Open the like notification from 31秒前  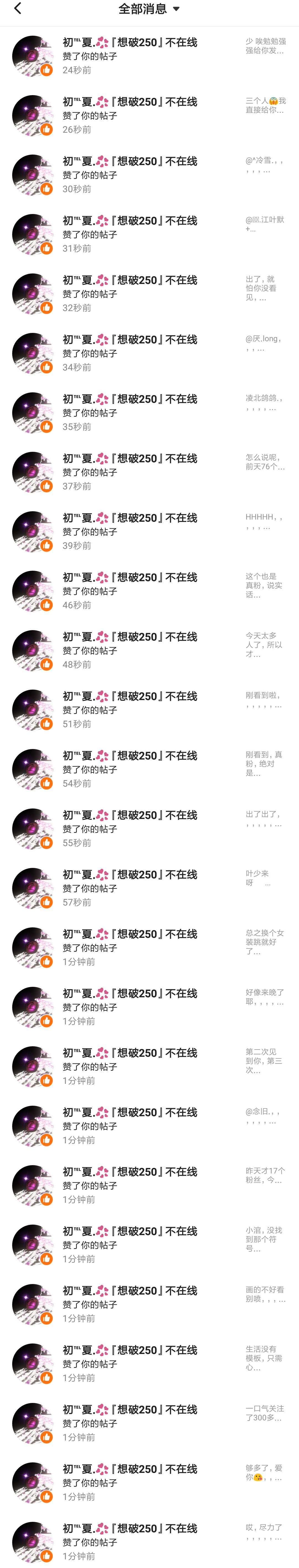point(149,234)
